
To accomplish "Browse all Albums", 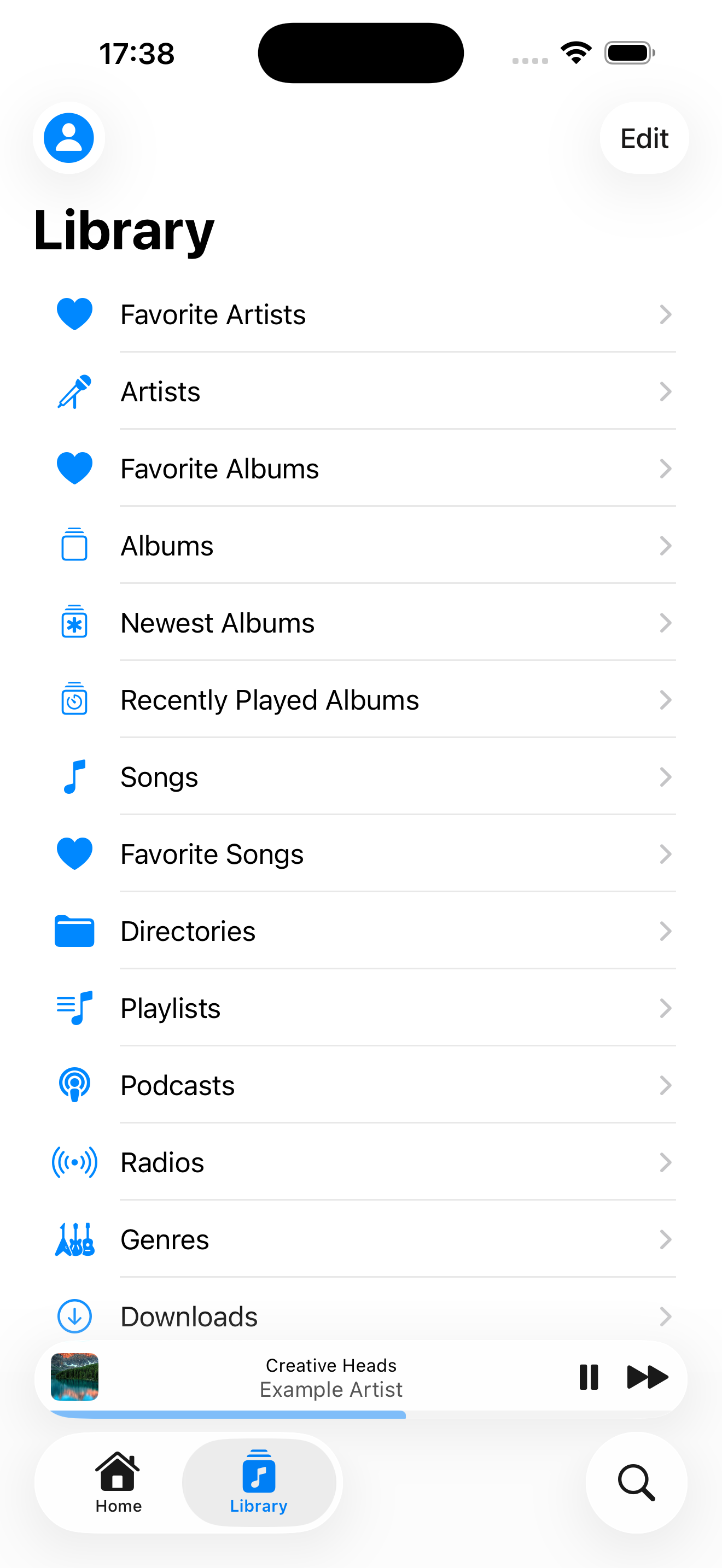I will 365,546.
